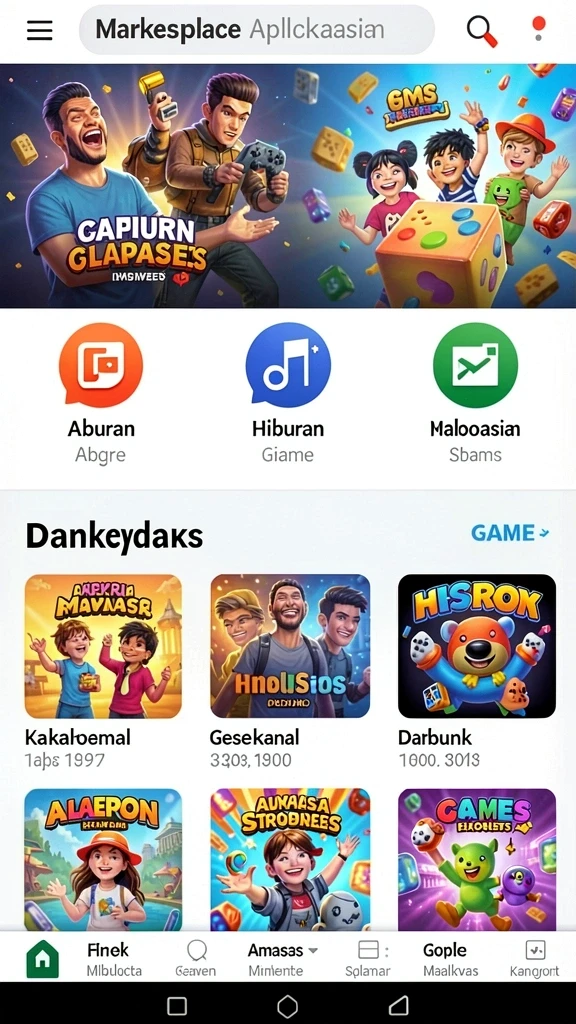The image size is (576, 1024).
Task: Open the Kakaloemal game card
Action: click(103, 671)
